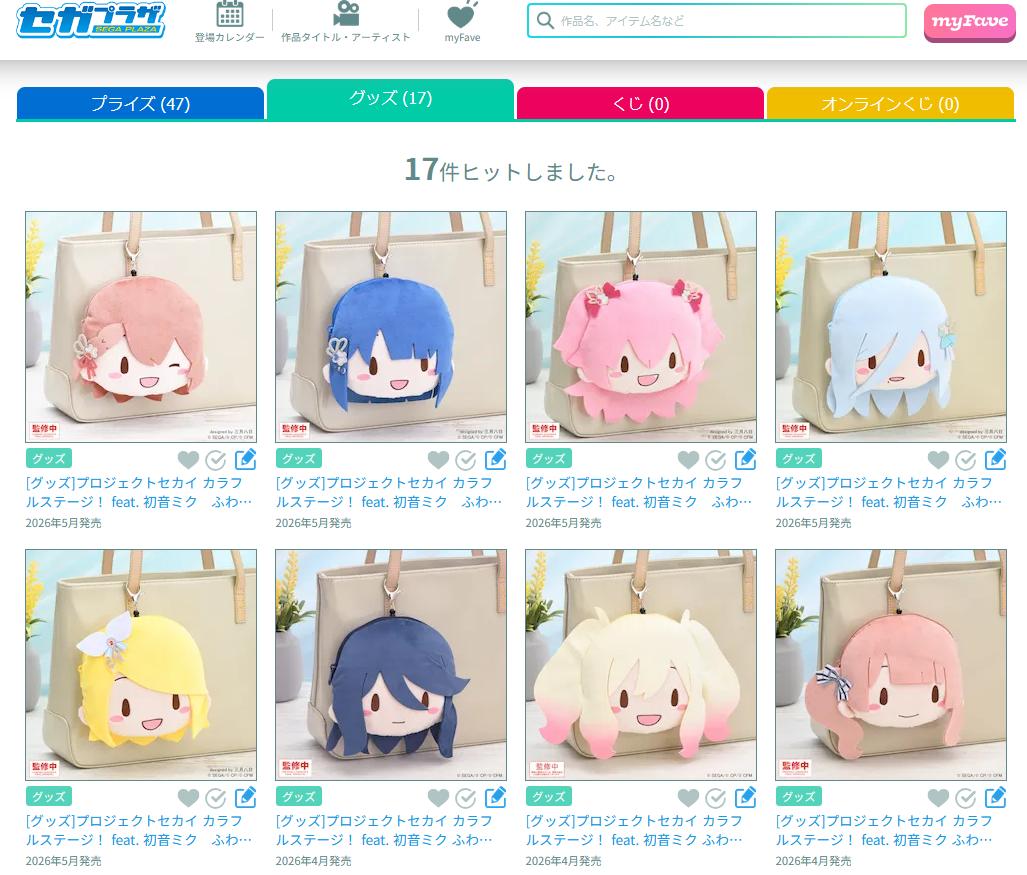Open the blue-haired plush pouch item

point(391,326)
